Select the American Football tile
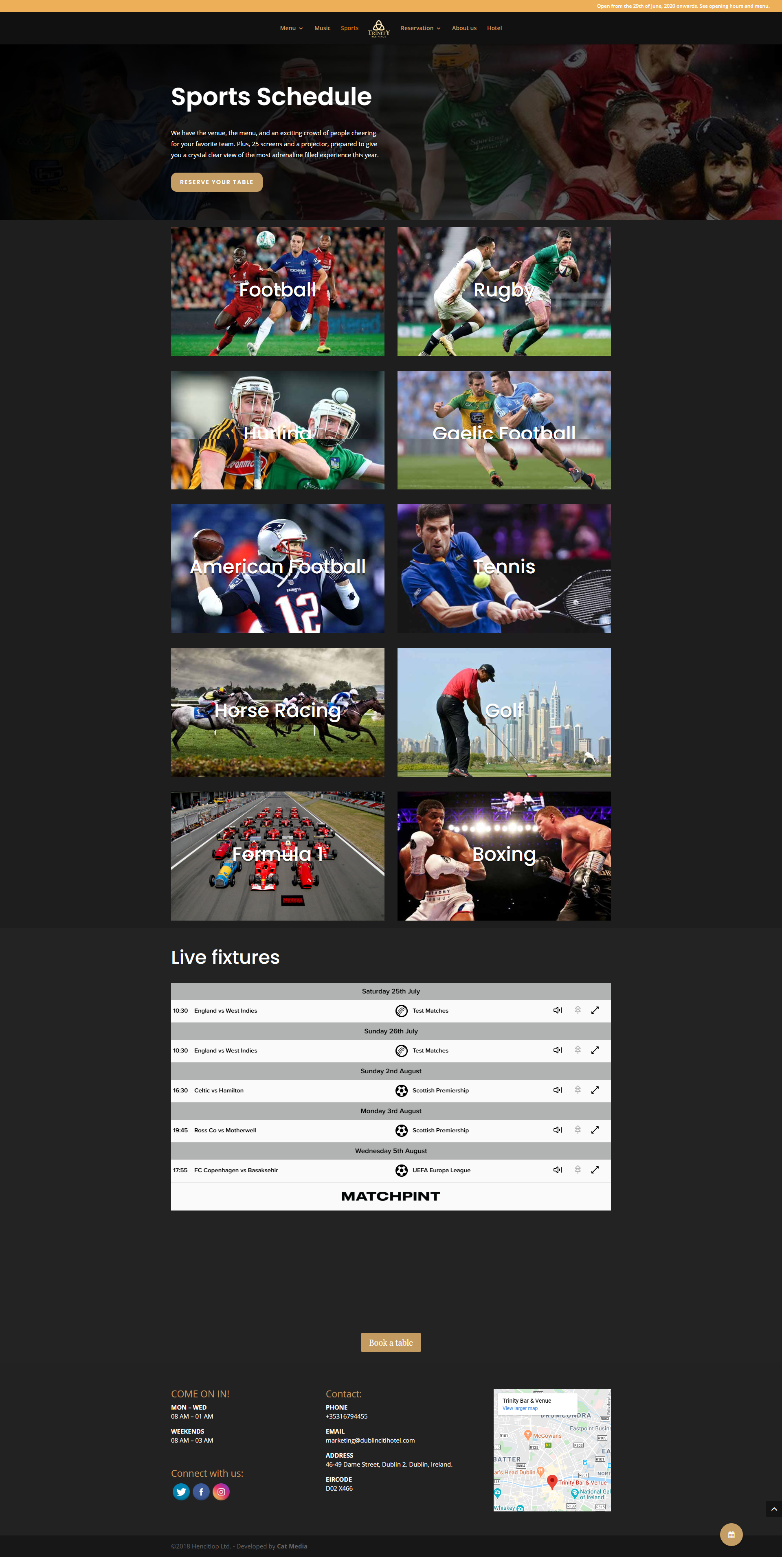 pos(278,568)
